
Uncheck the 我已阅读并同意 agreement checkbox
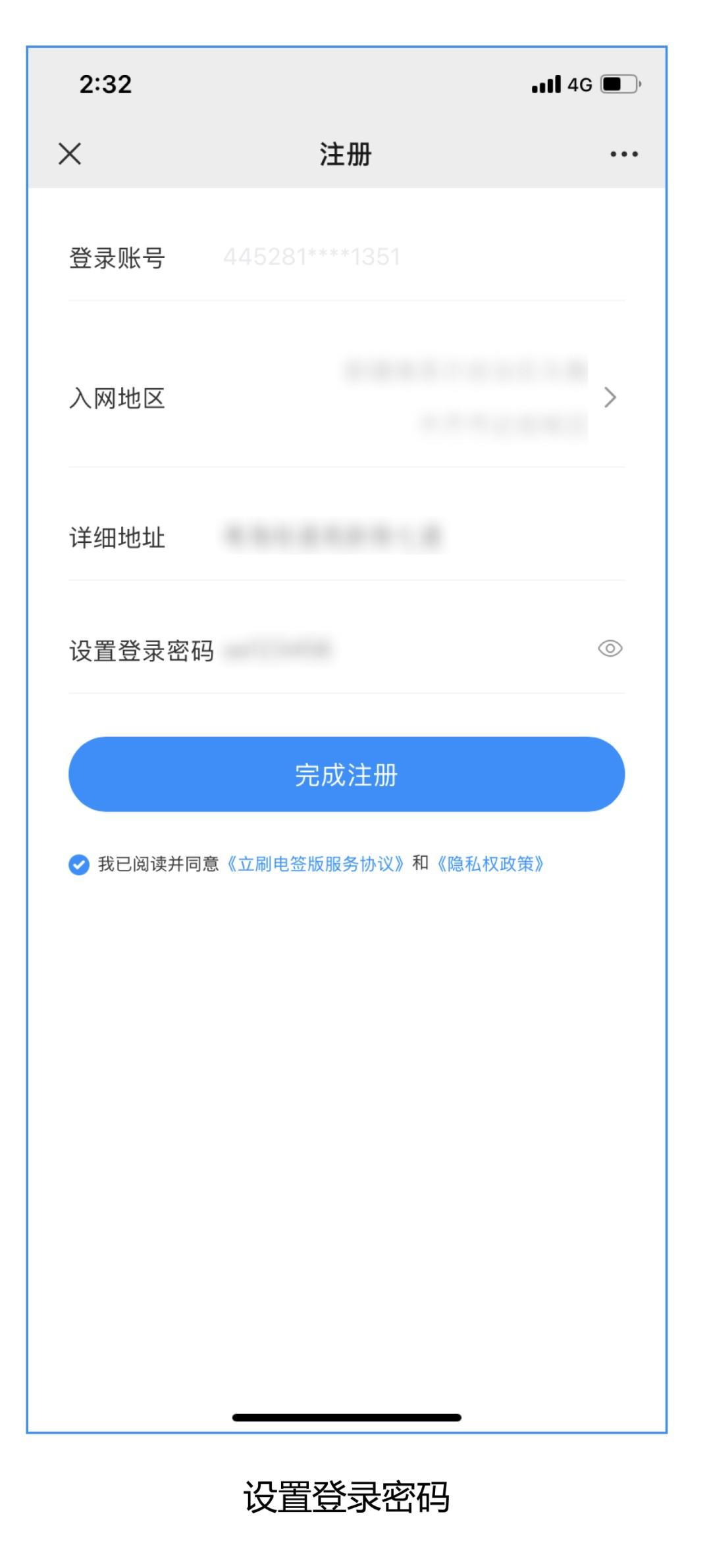(x=79, y=865)
